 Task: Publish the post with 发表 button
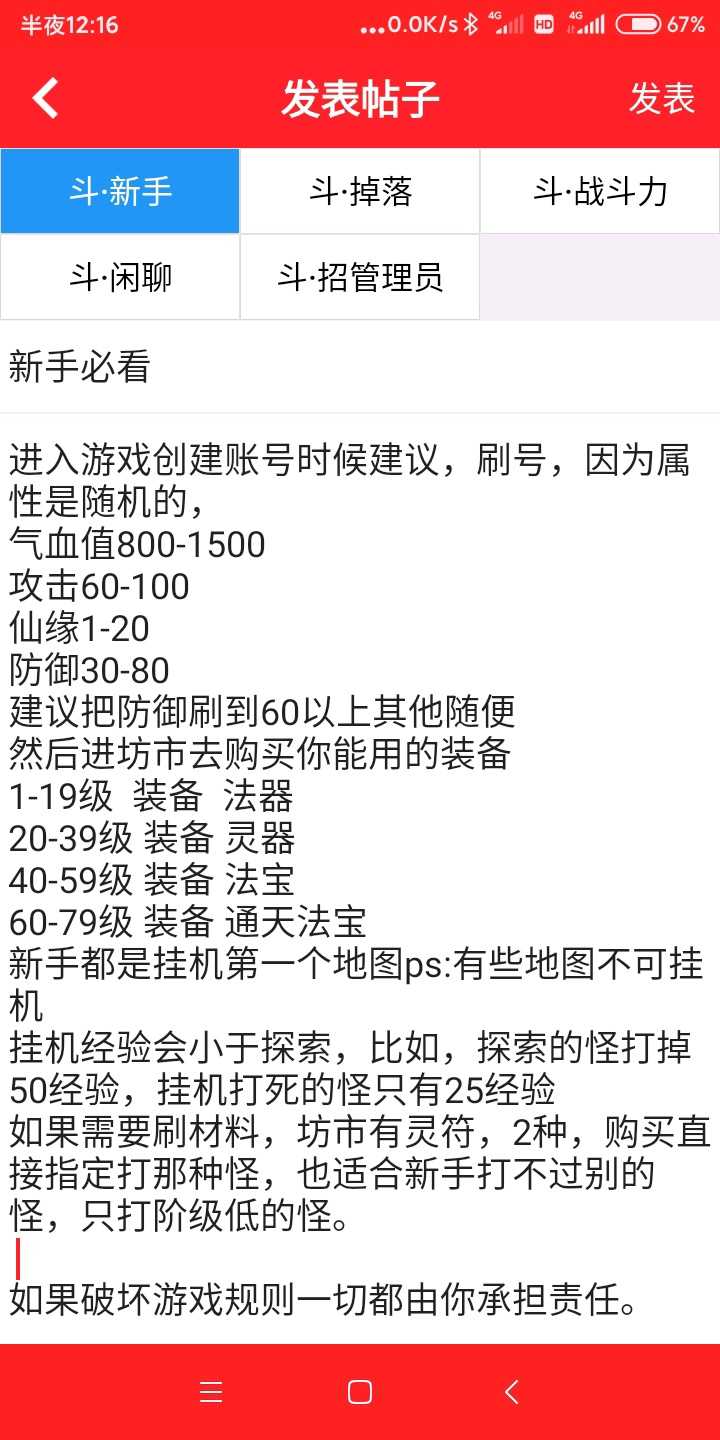pyautogui.click(x=661, y=99)
